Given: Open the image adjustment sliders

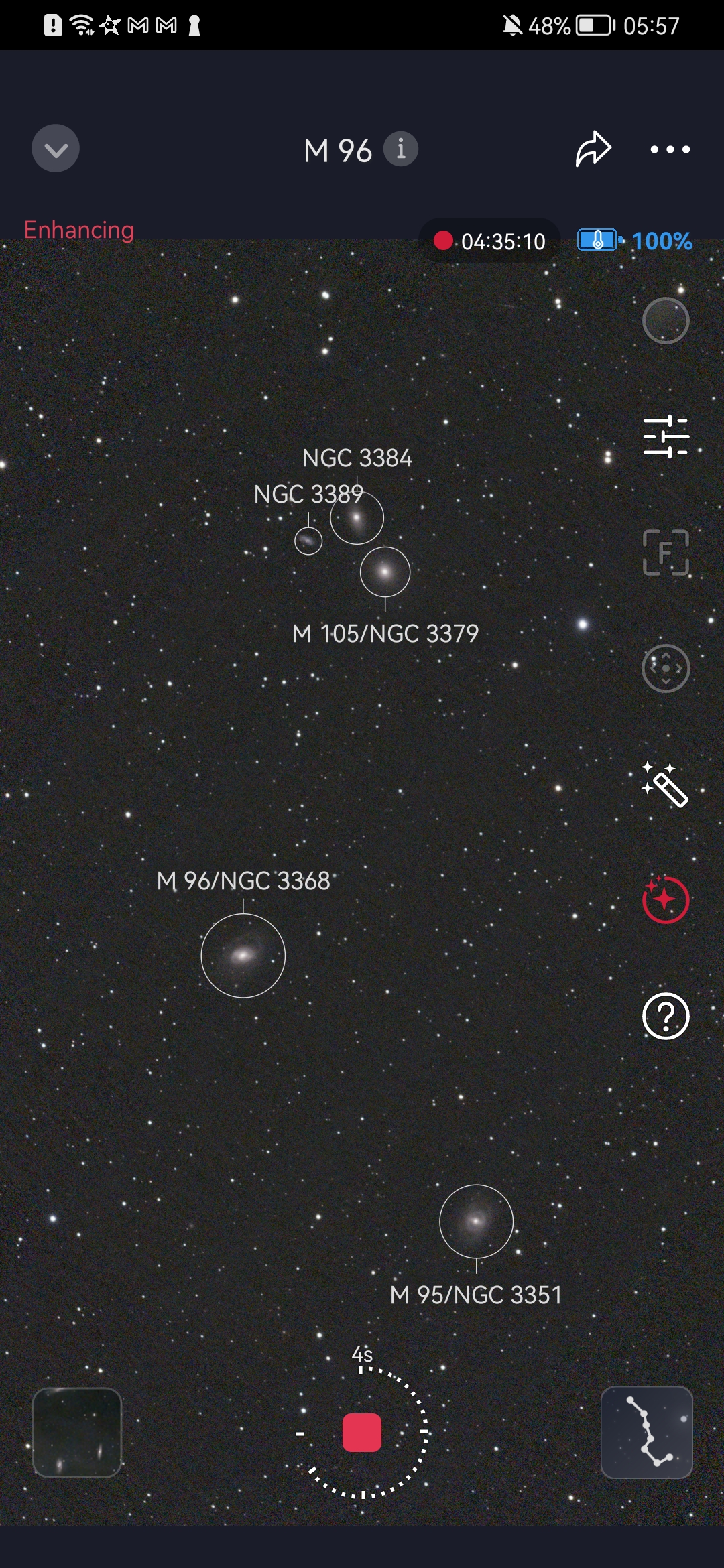Looking at the screenshot, I should (x=666, y=436).
